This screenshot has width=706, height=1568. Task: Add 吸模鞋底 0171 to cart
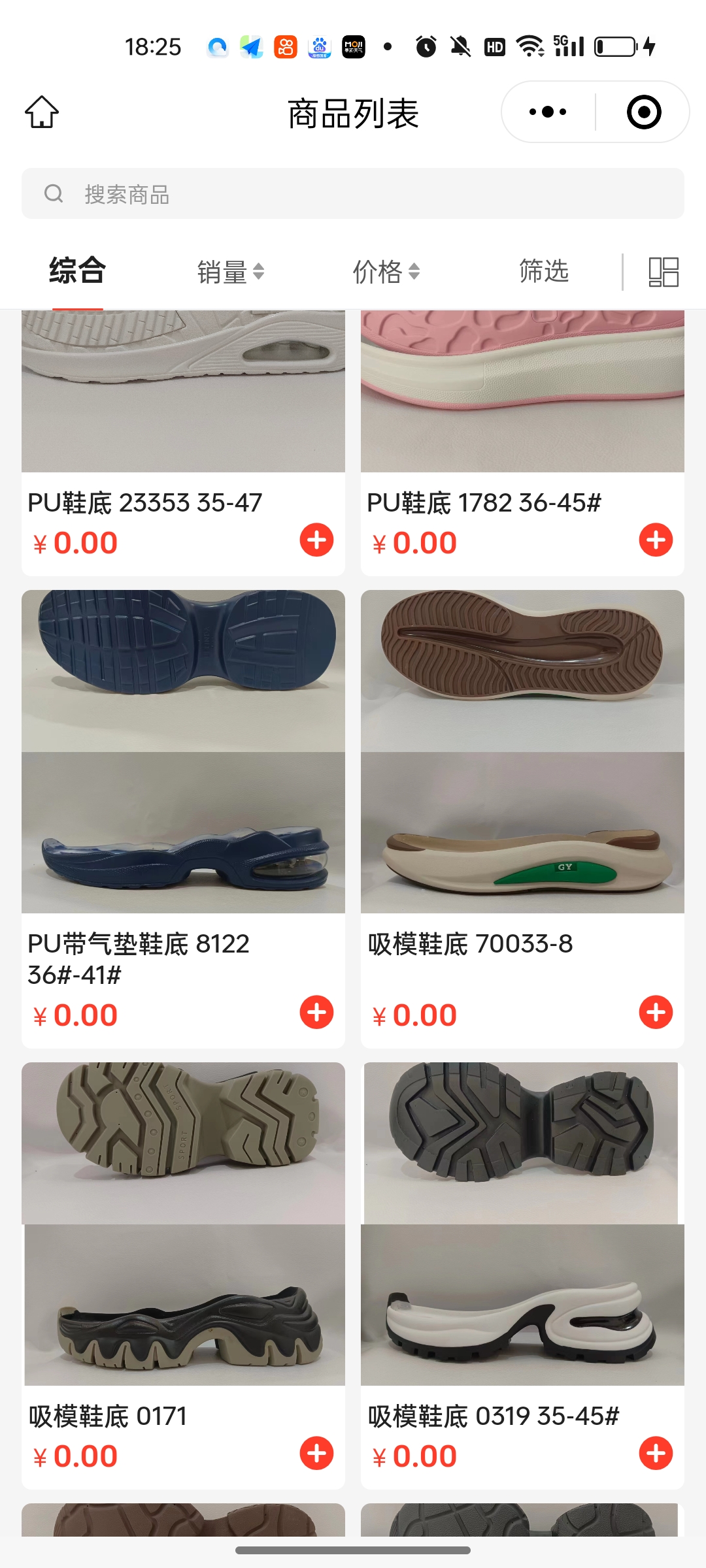click(x=316, y=1454)
